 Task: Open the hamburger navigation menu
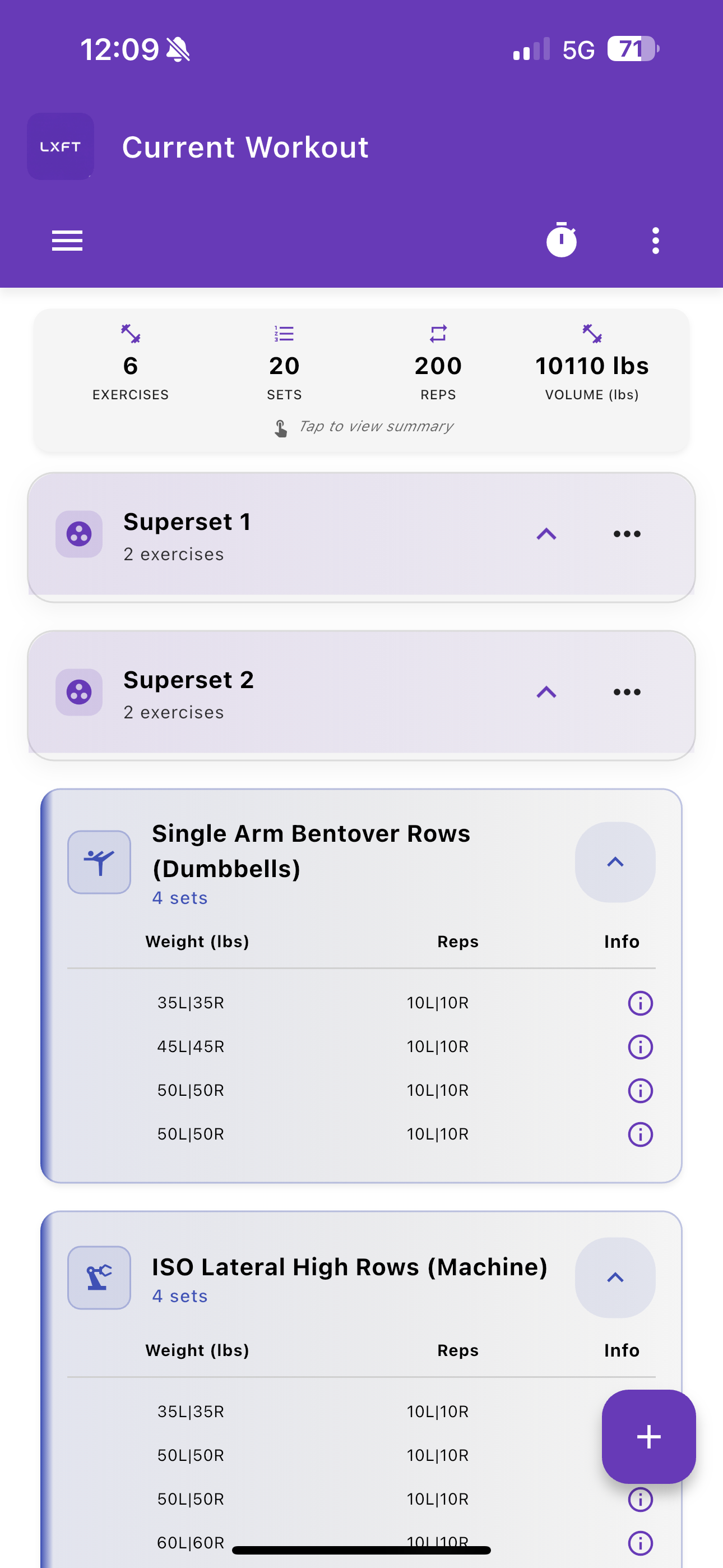[67, 241]
